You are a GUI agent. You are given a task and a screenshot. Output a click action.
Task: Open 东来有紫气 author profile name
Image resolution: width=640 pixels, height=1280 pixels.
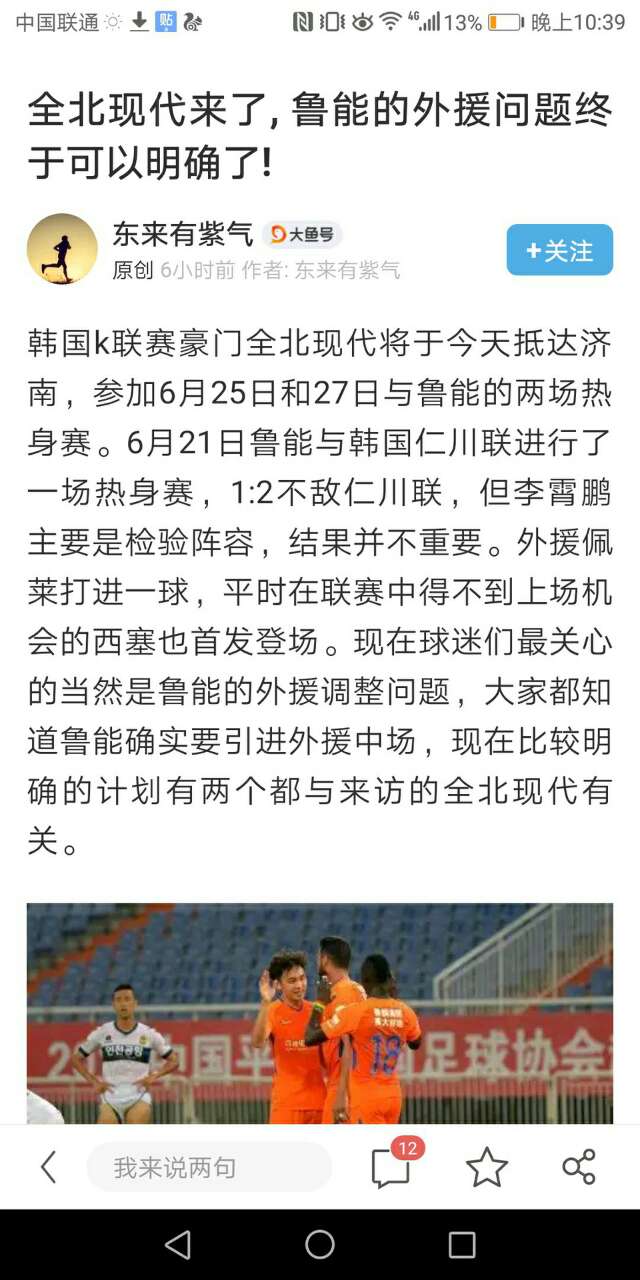182,235
